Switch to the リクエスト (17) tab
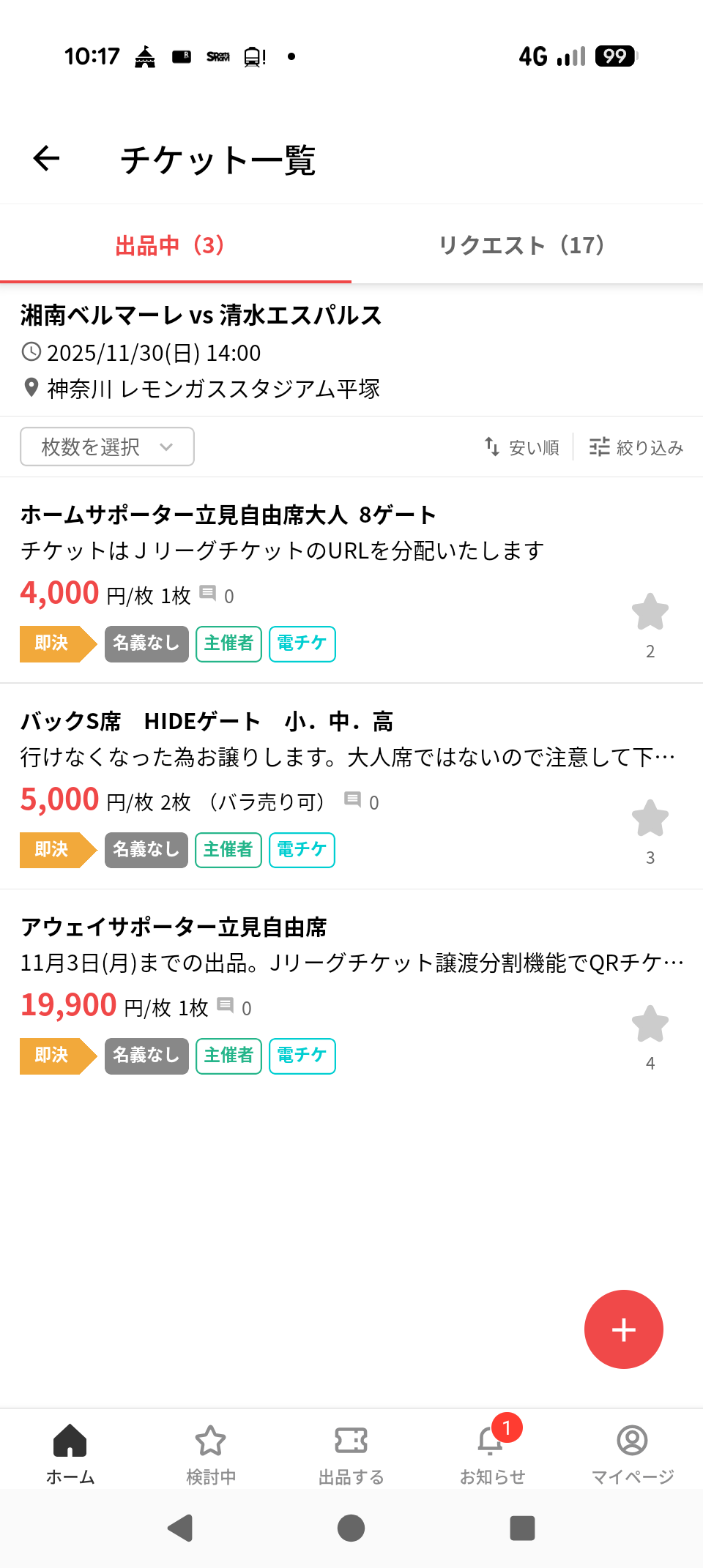Screen dimensions: 703x1568 point(521,245)
